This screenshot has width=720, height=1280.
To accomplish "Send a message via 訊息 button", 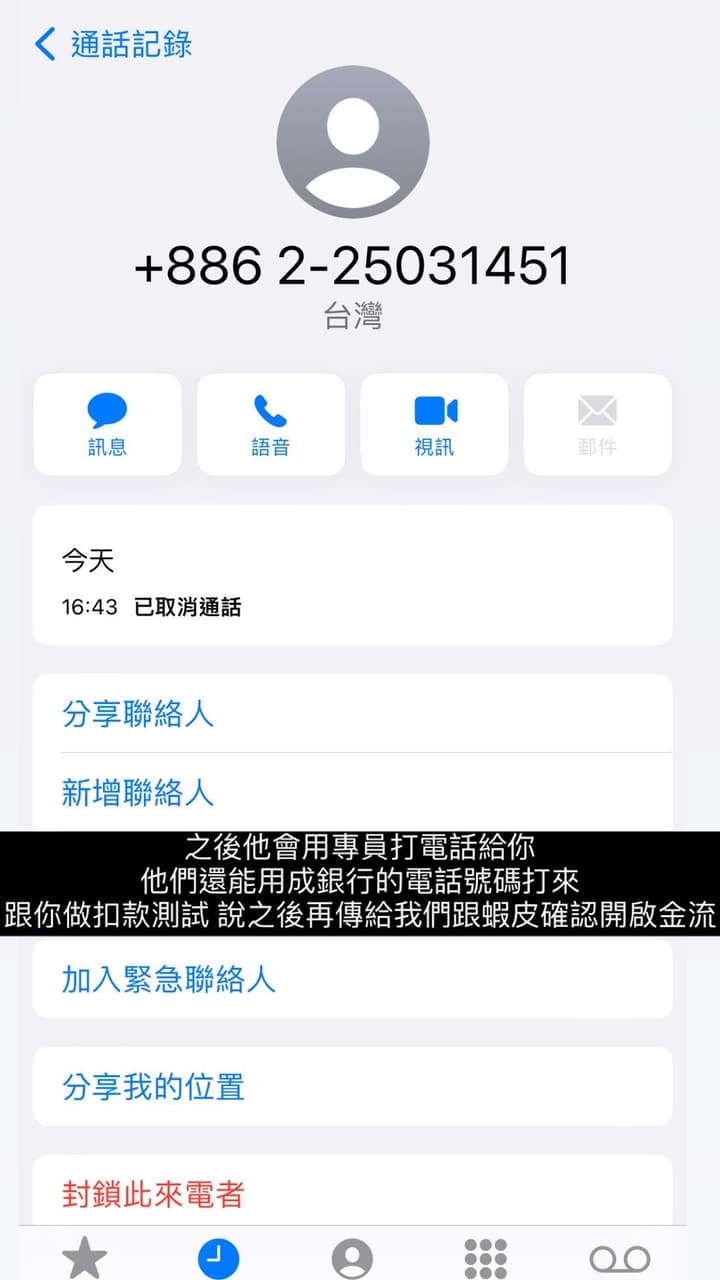I will click(x=107, y=424).
